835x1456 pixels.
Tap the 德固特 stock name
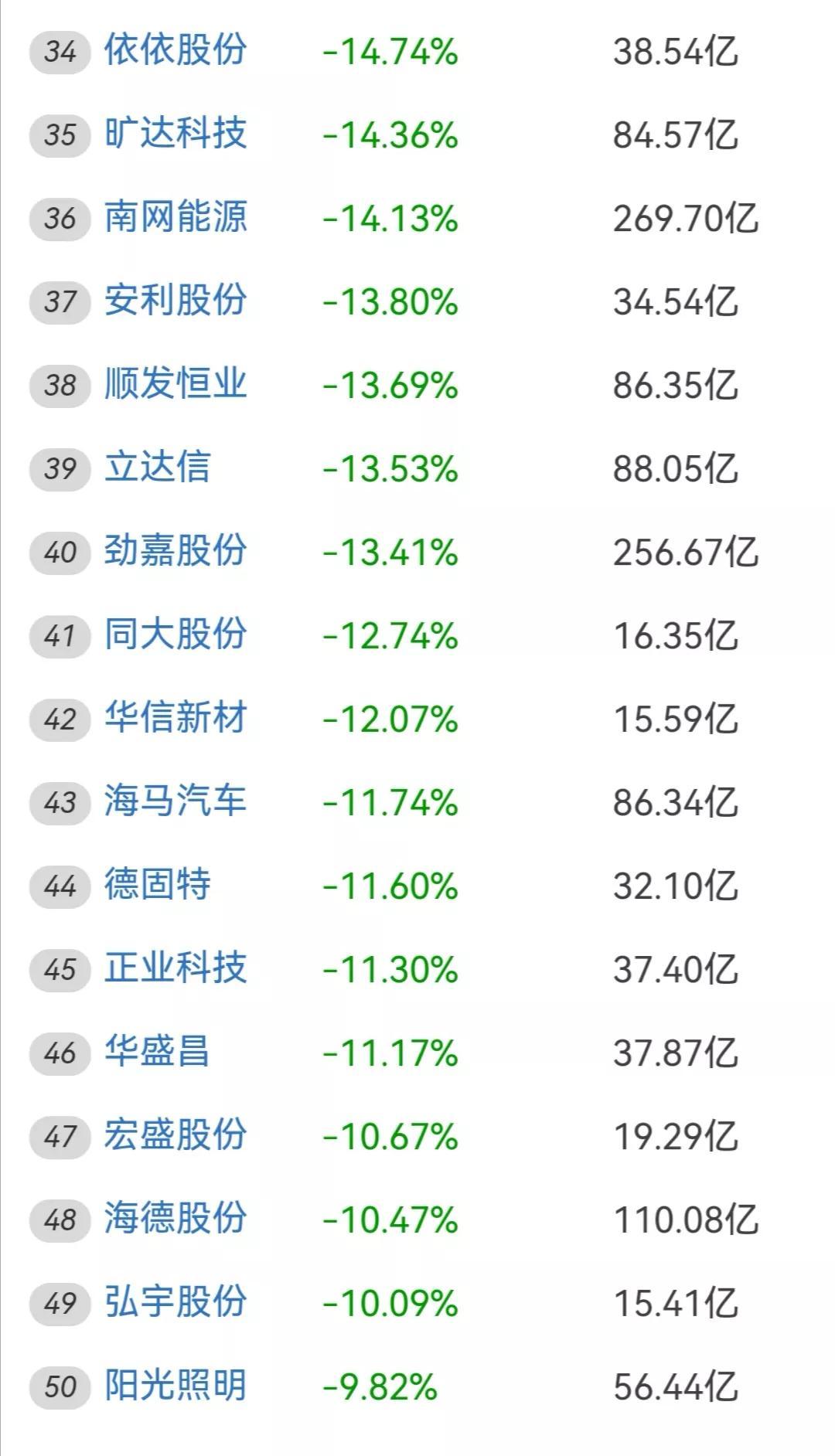158,885
